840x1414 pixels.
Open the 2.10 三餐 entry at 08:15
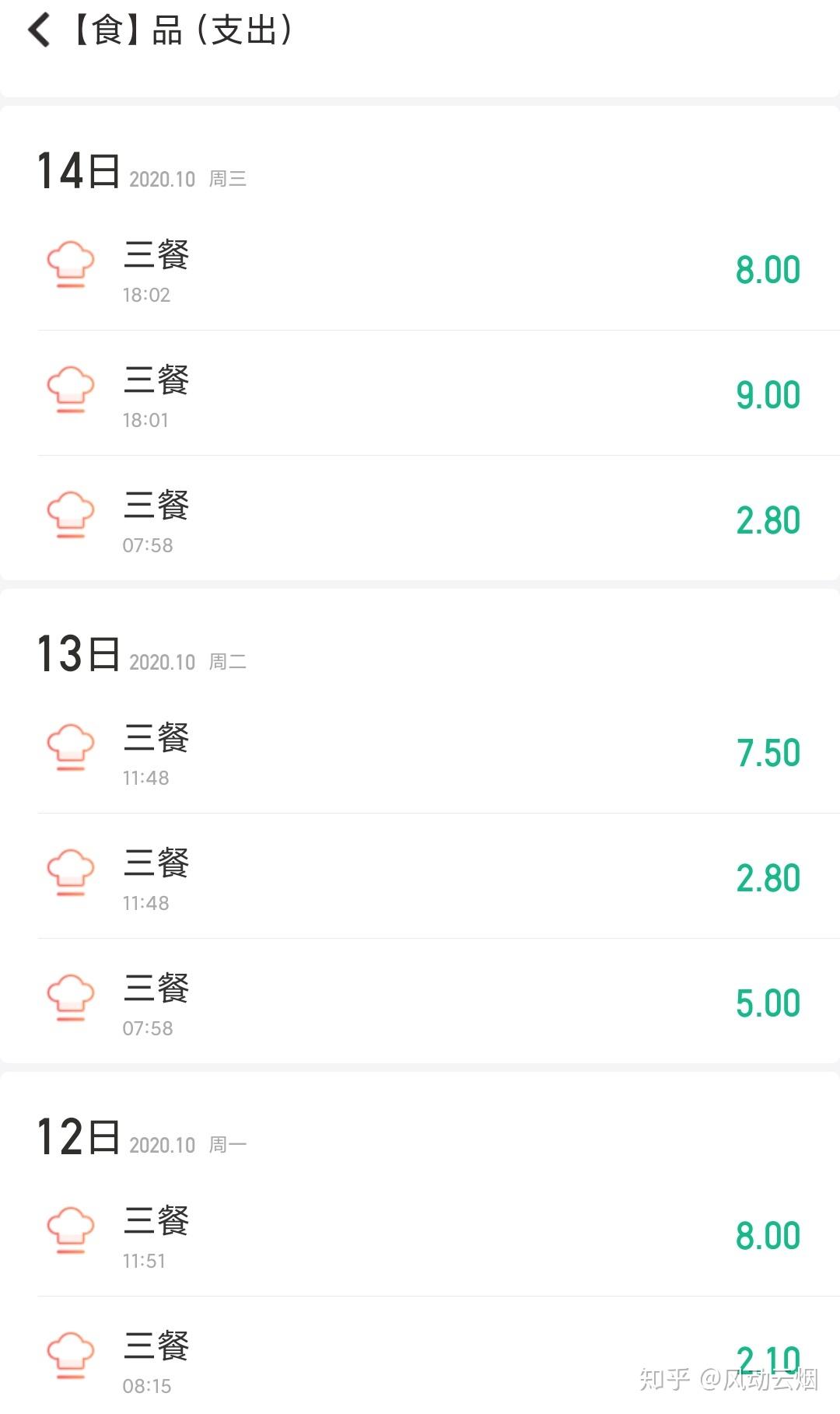coord(420,1357)
